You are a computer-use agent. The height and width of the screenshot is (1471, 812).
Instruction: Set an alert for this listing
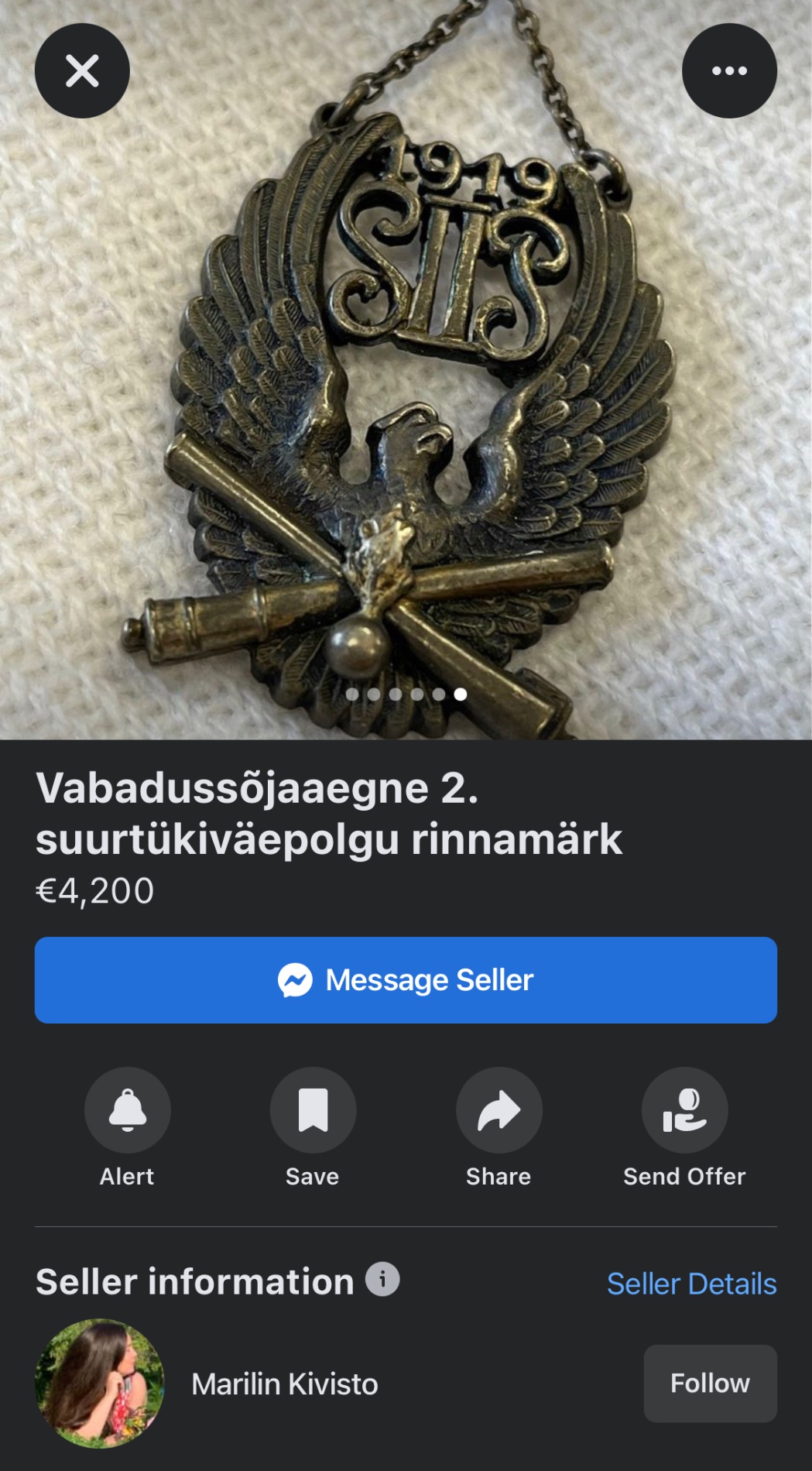(128, 1110)
